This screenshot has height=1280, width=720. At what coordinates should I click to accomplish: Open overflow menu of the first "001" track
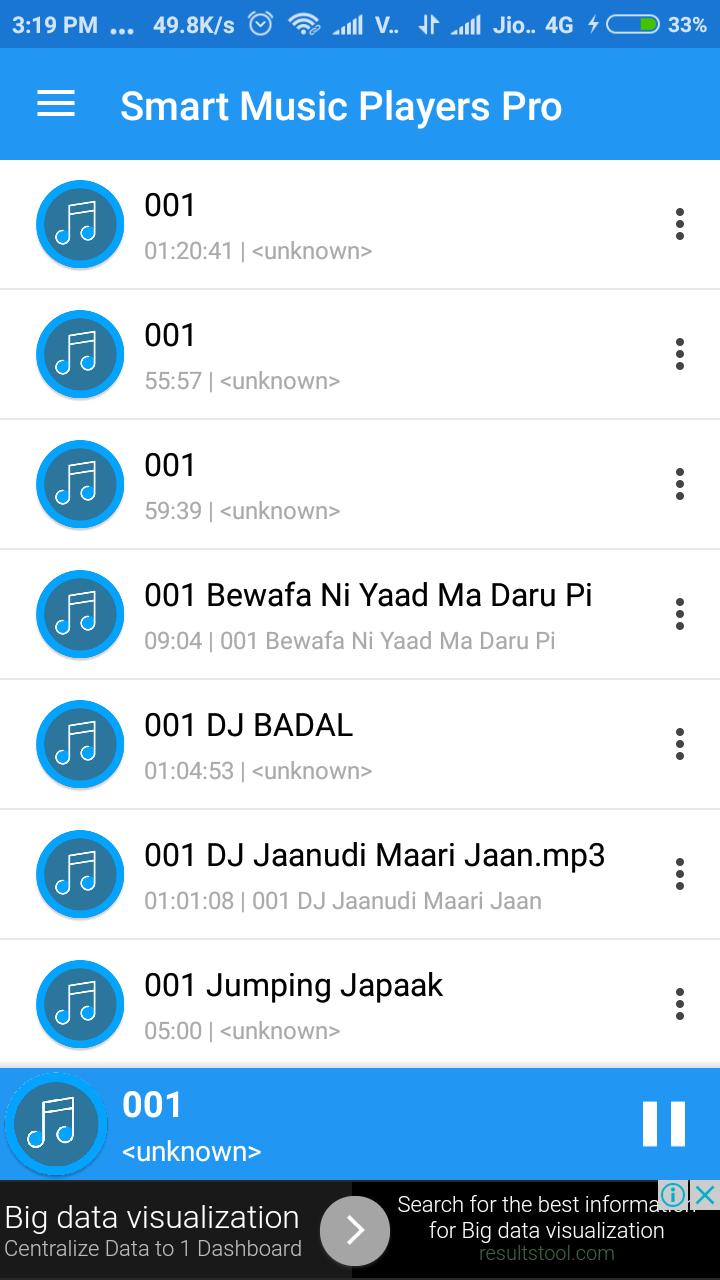[x=679, y=224]
